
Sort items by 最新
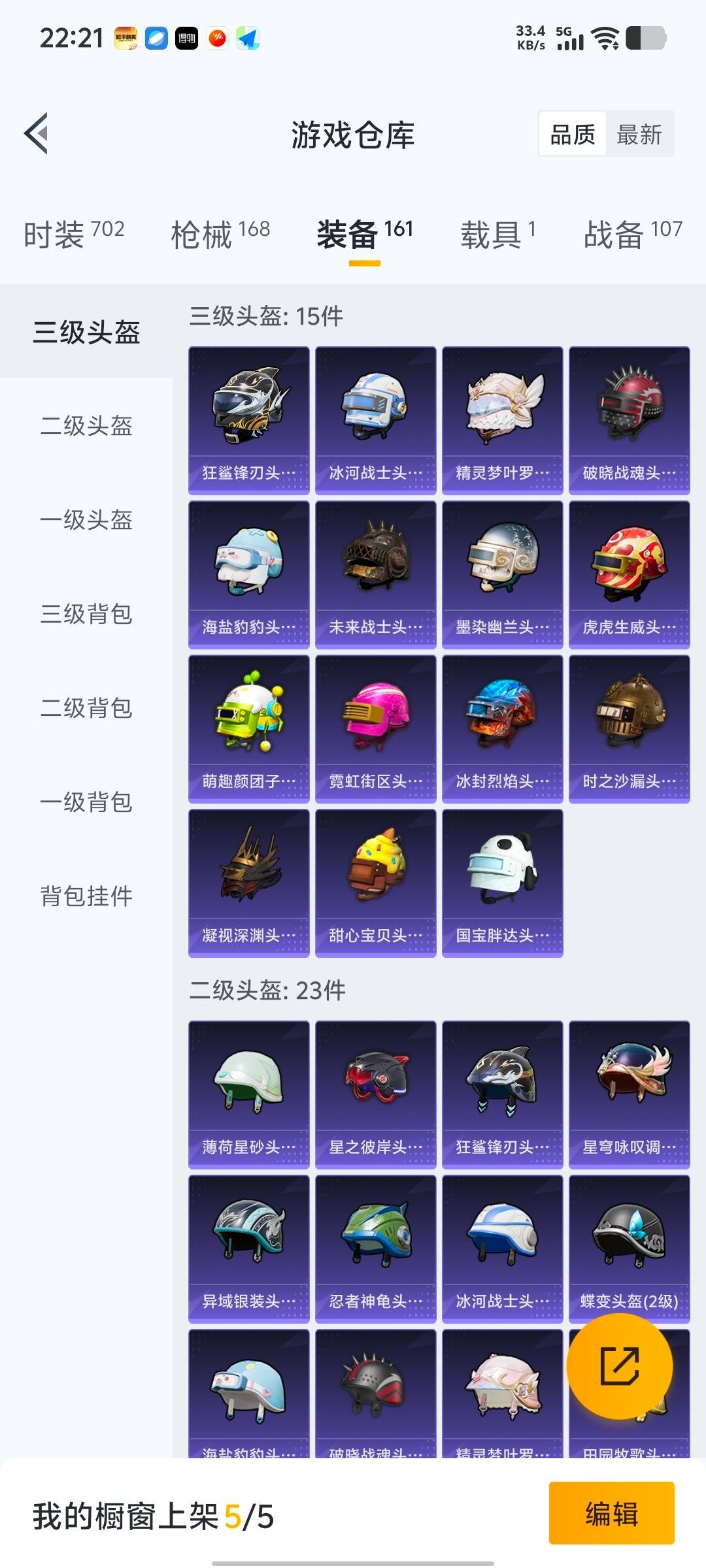tap(639, 135)
